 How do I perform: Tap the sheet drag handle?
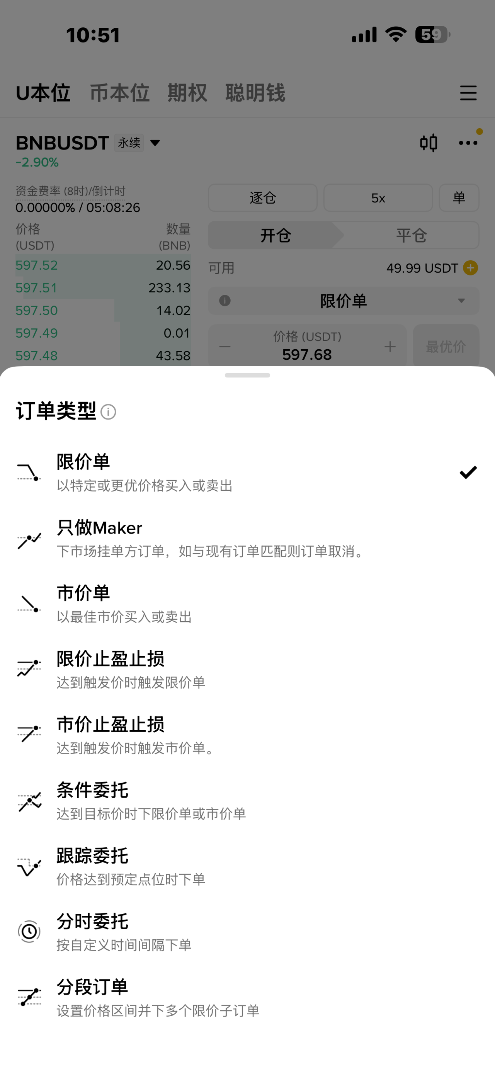click(248, 375)
